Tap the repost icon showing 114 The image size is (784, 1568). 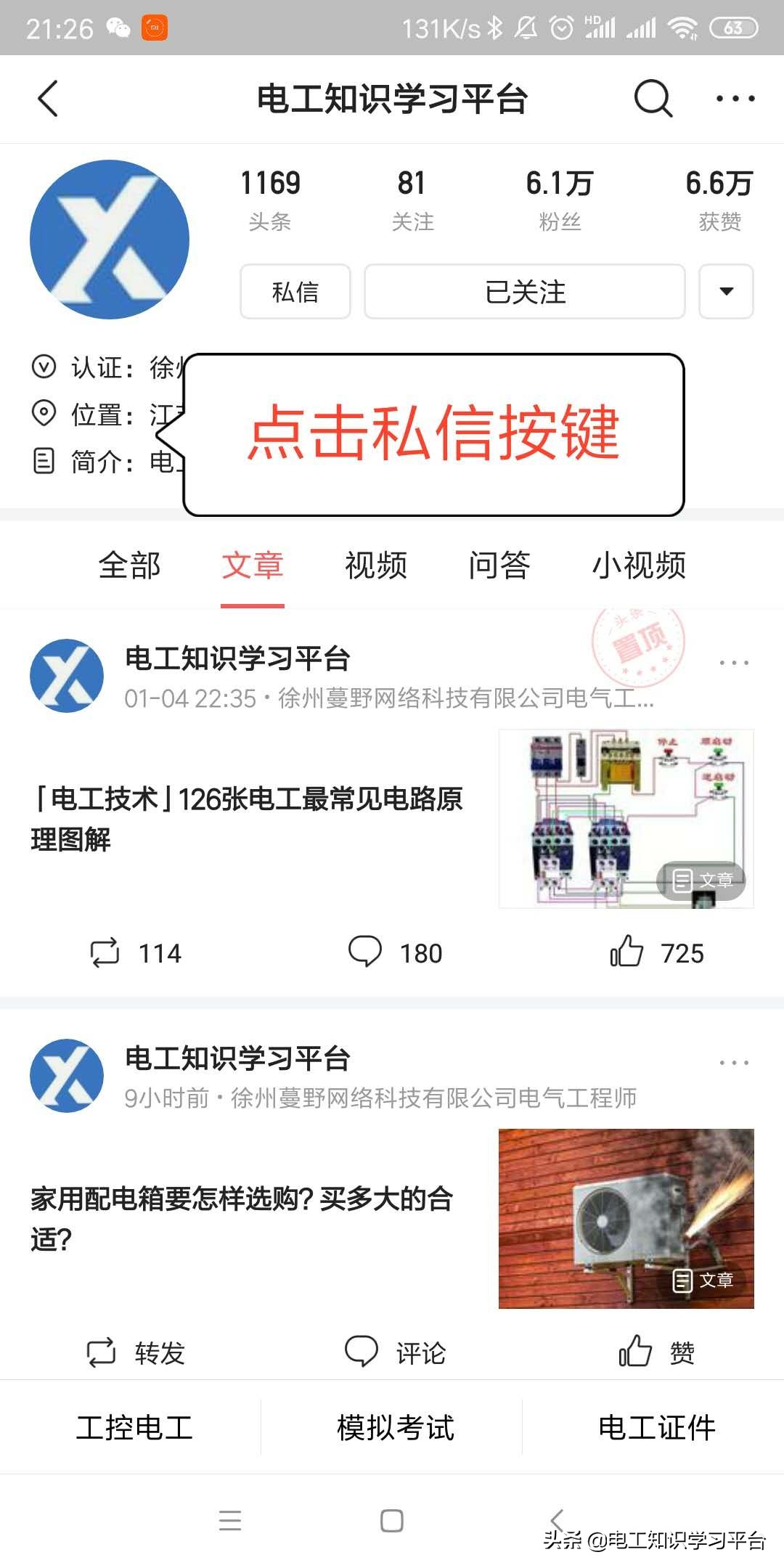coord(105,952)
